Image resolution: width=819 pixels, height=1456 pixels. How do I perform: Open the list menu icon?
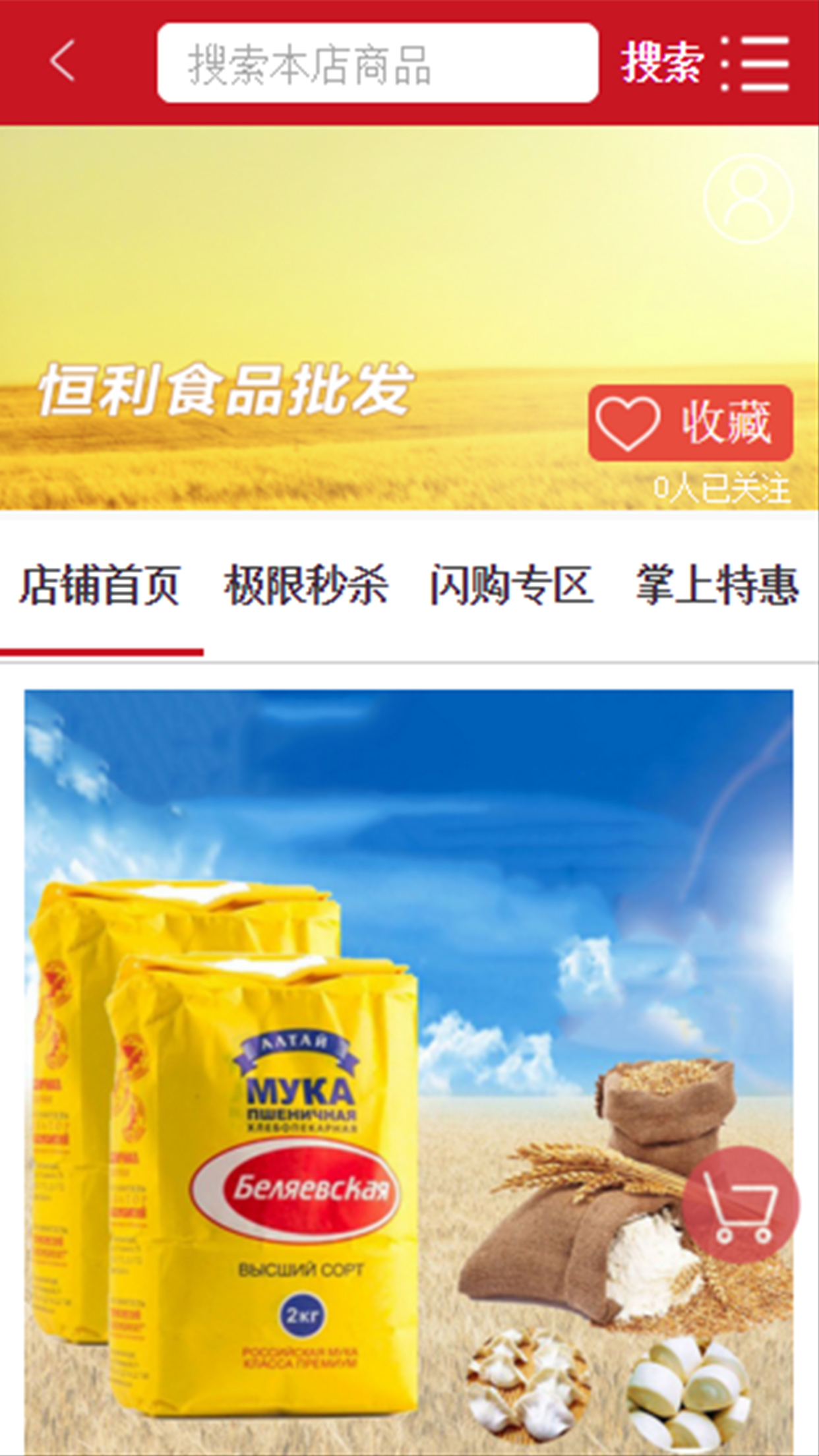coord(756,63)
